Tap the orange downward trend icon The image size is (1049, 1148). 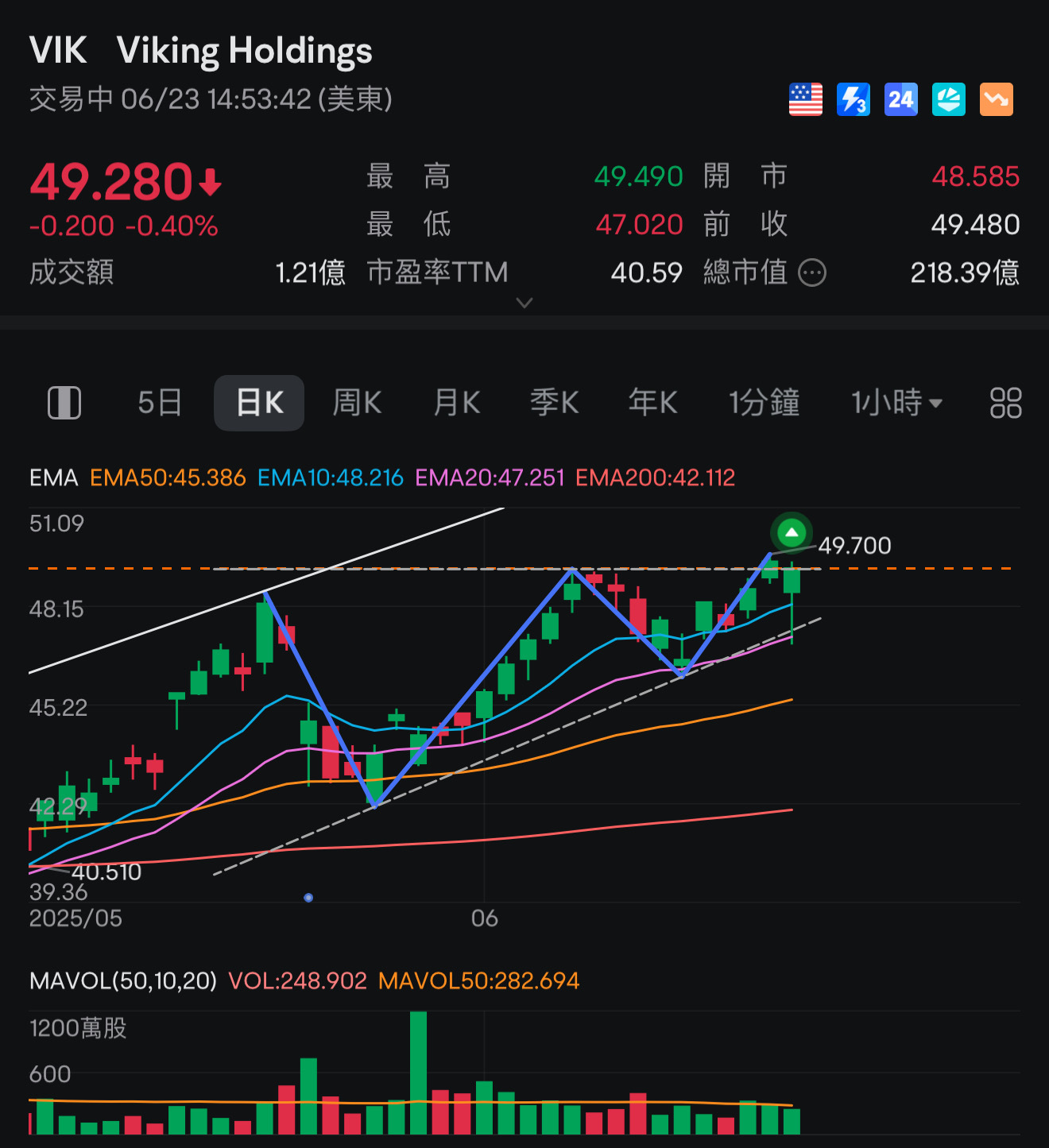pos(997,99)
